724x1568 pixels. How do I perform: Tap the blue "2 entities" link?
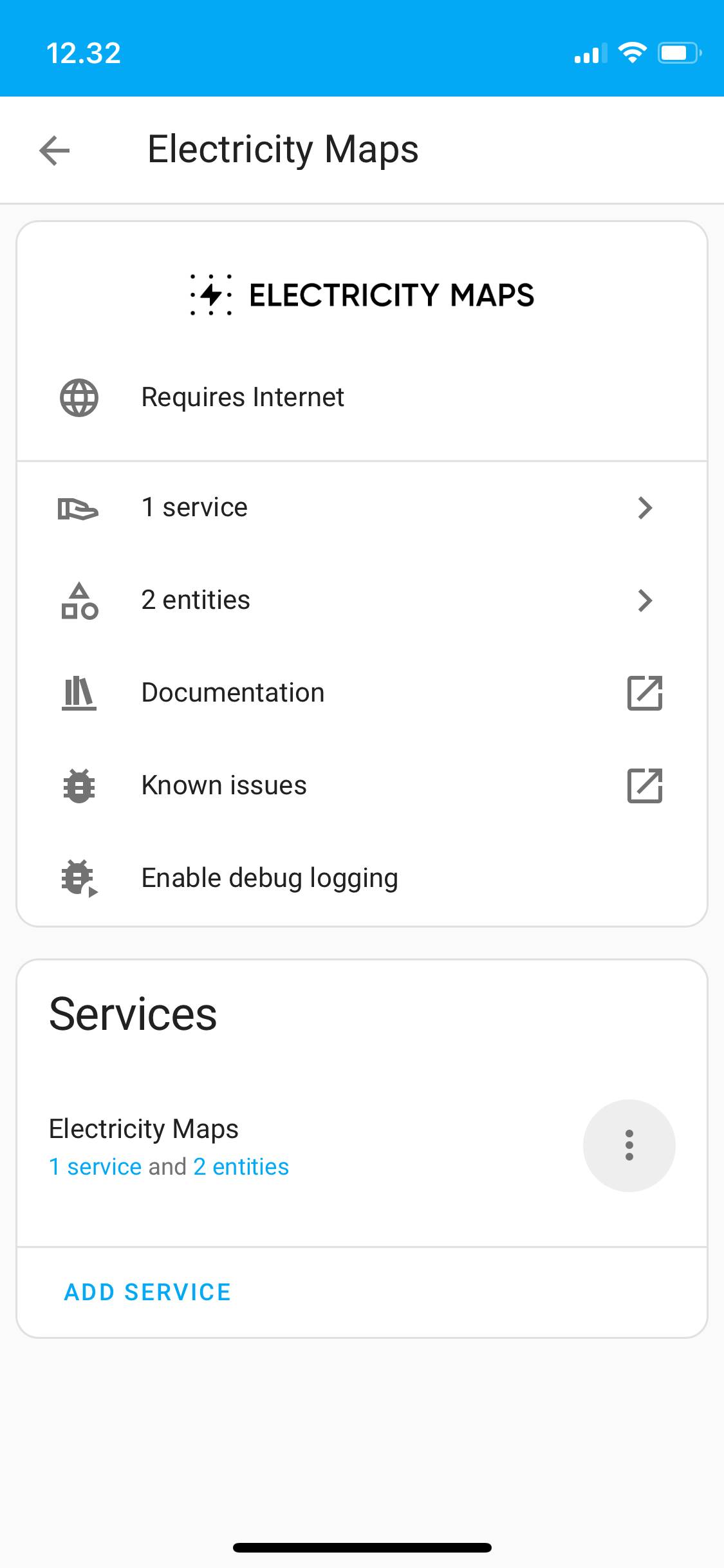click(241, 1167)
